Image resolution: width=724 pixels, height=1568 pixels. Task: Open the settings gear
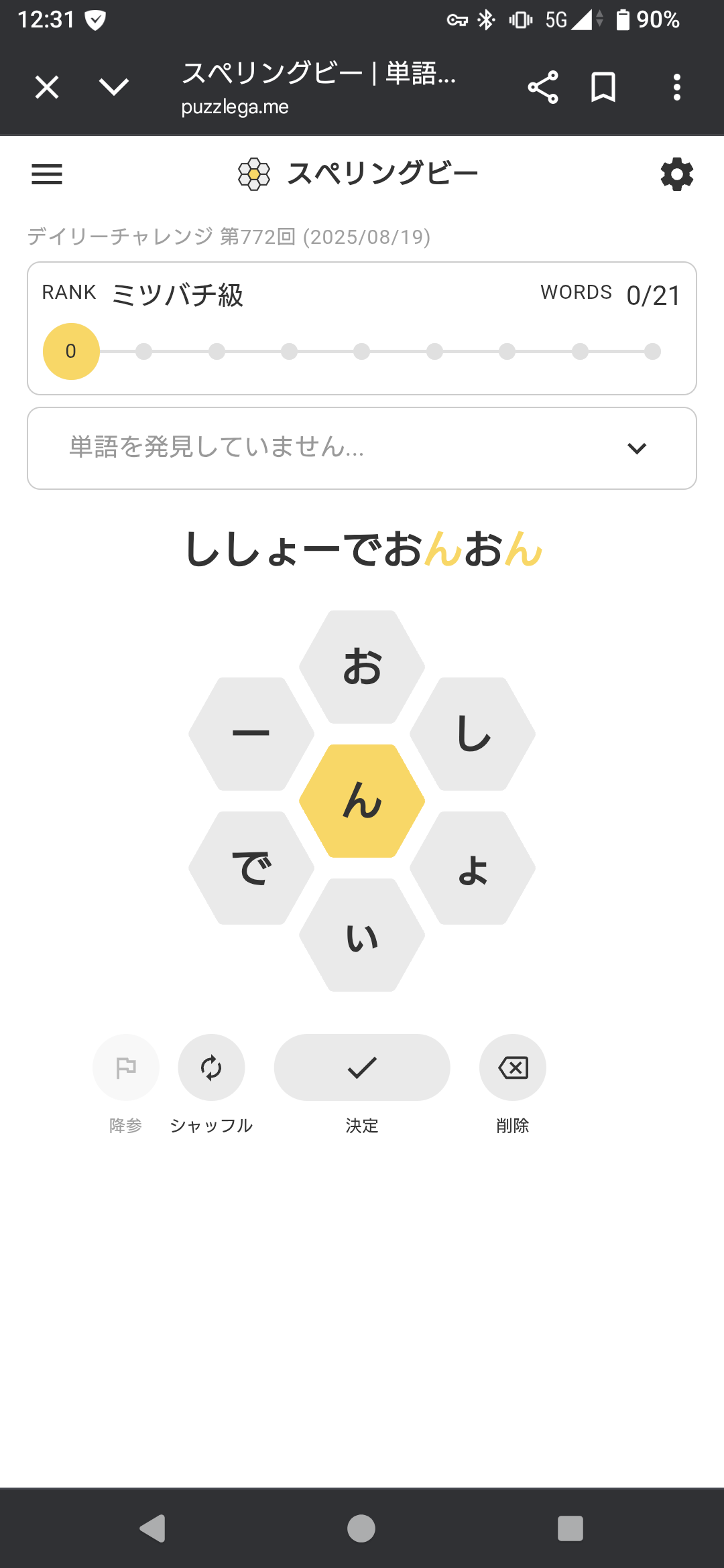coord(677,174)
